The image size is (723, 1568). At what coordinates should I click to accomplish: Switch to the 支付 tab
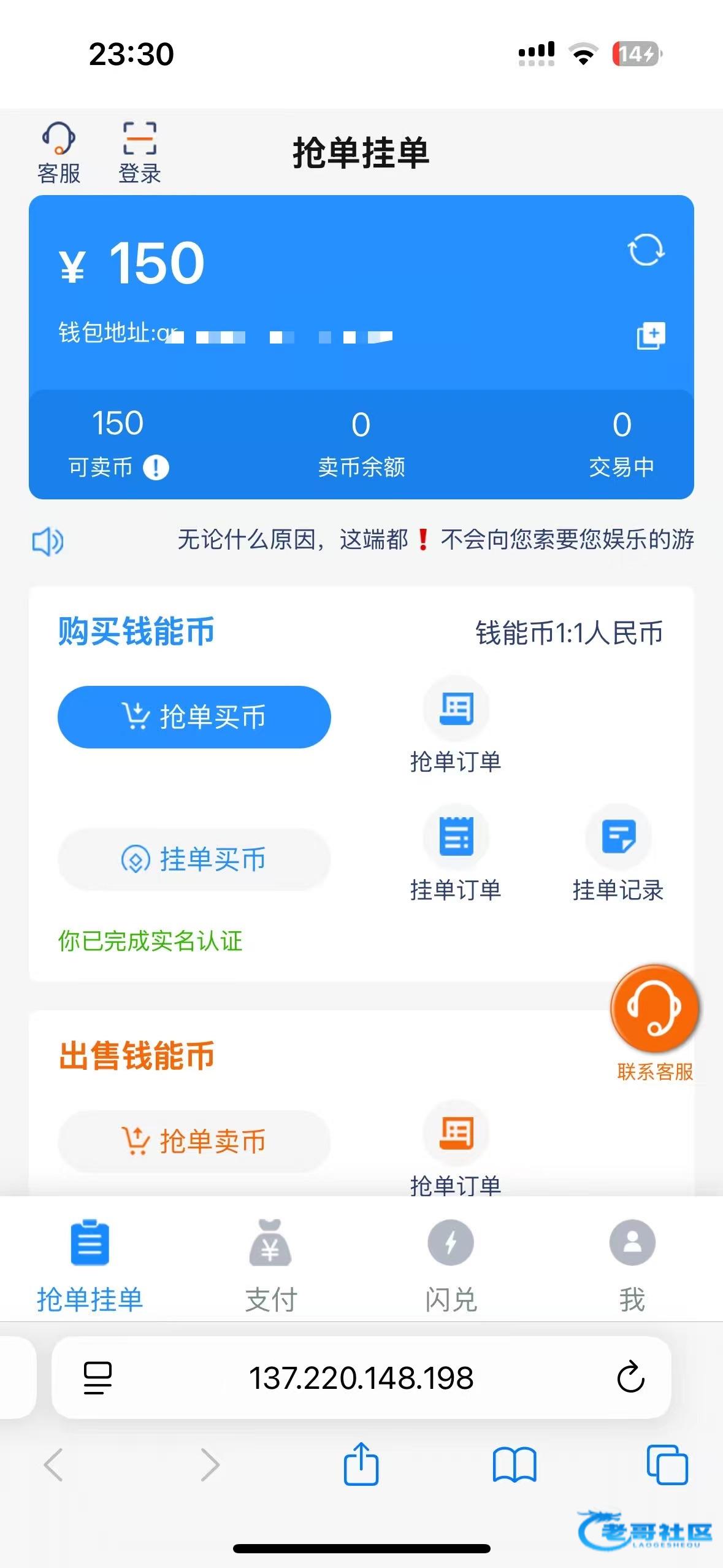270,1265
